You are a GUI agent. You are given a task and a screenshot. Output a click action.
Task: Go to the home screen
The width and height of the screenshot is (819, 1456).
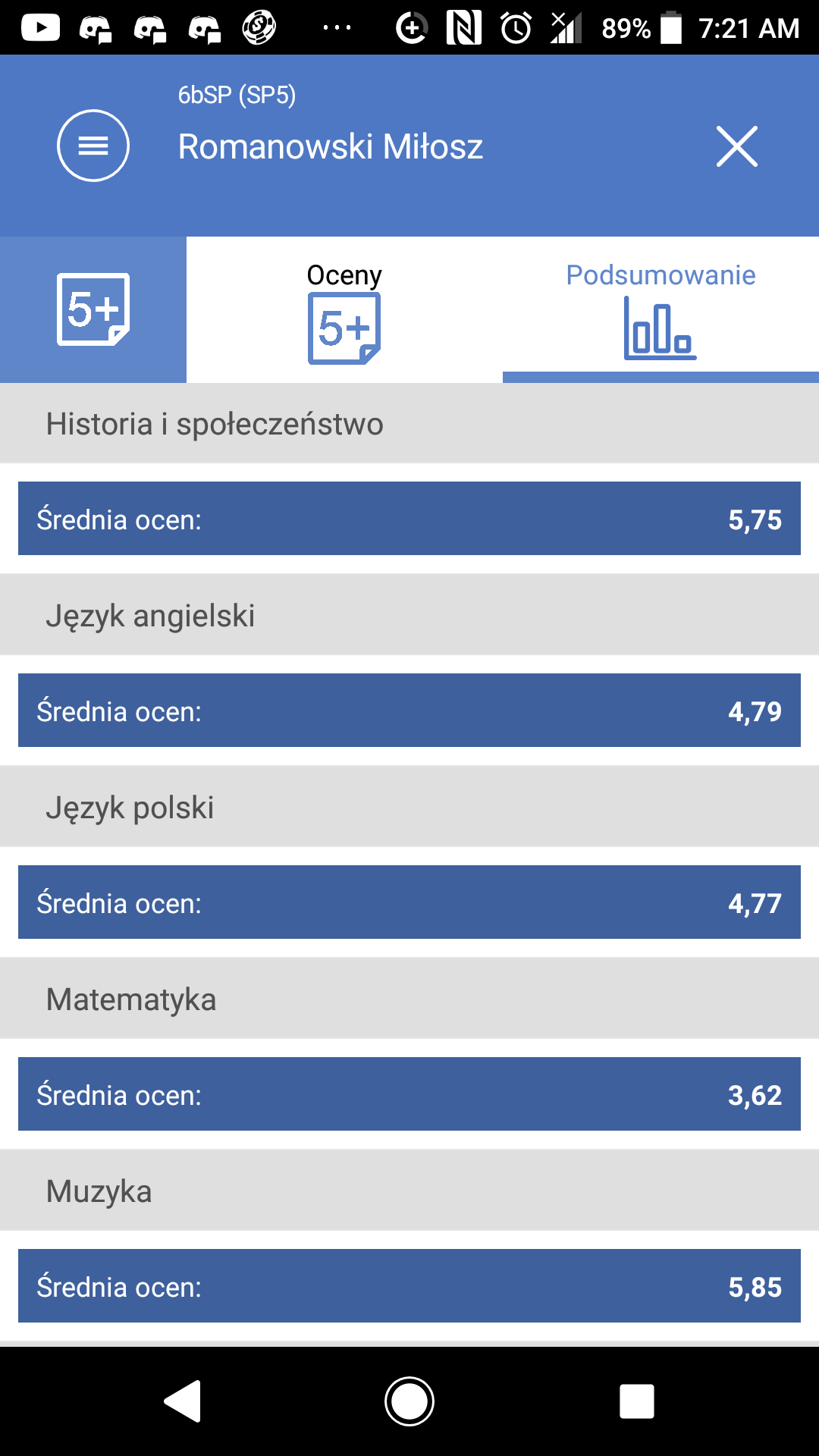coord(409,1401)
